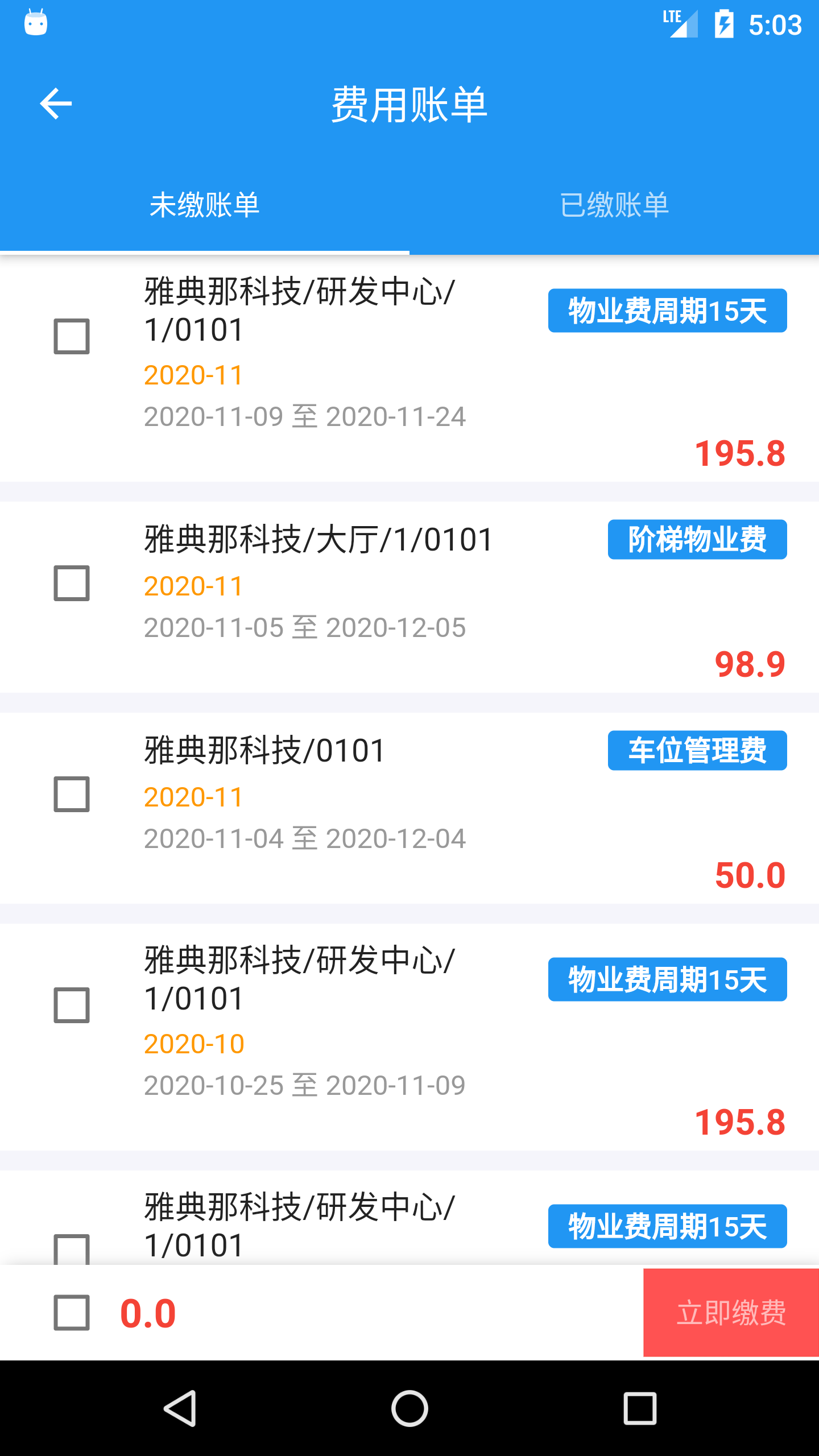Check the 2020-11-09 至 2020-11-24 bill checkbox
This screenshot has width=819, height=1456.
(72, 336)
